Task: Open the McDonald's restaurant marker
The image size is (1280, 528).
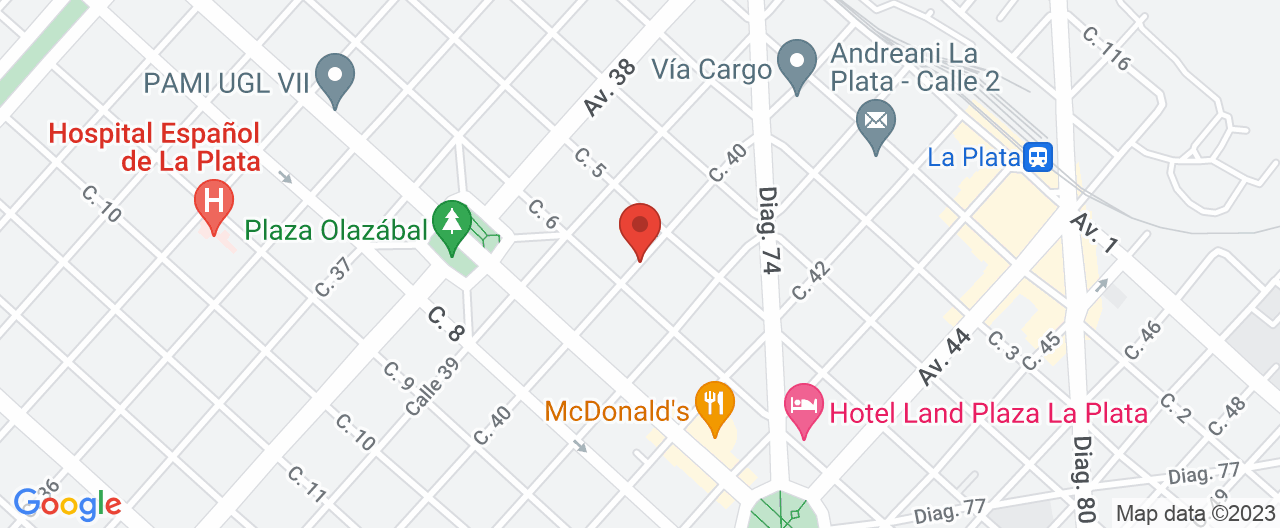Action: point(714,405)
